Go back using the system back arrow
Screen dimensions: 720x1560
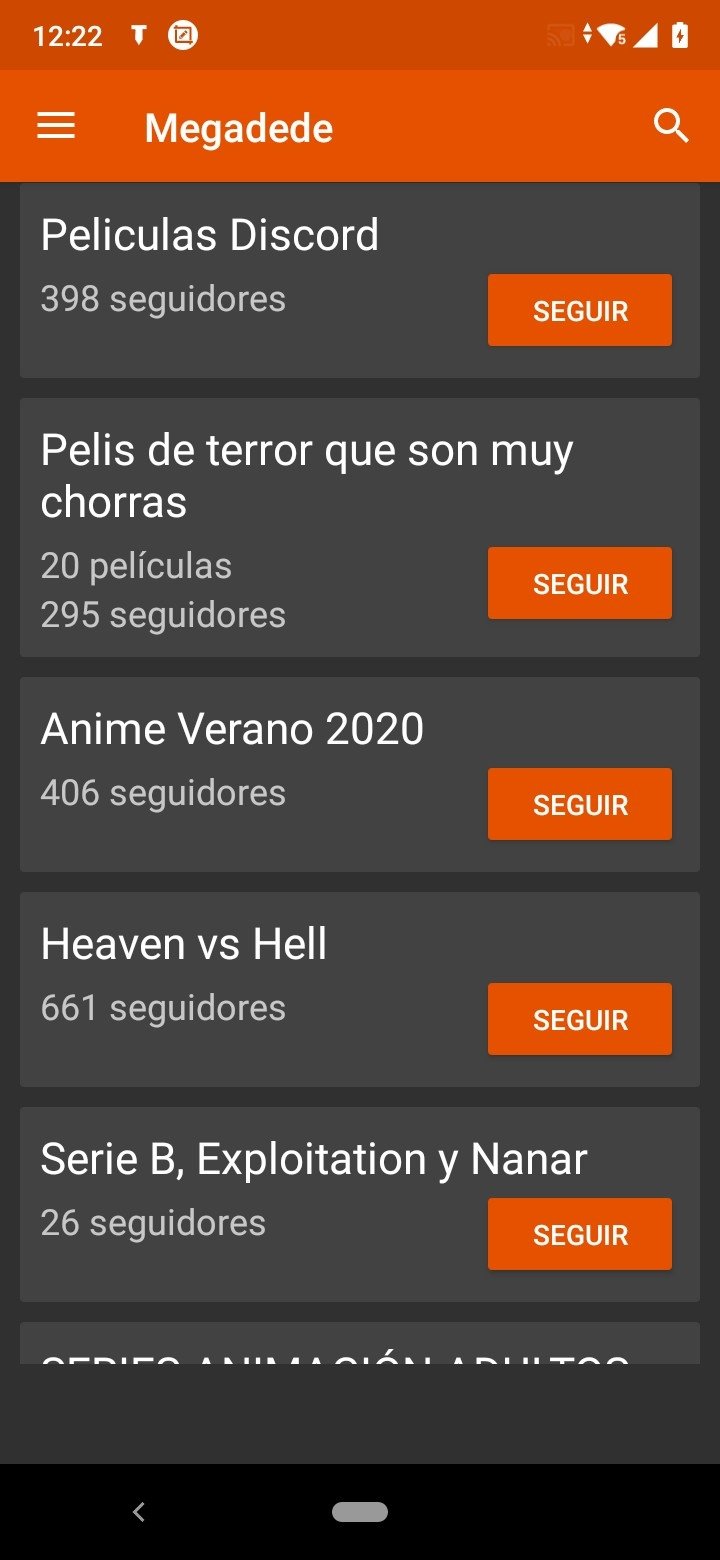pos(139,1512)
